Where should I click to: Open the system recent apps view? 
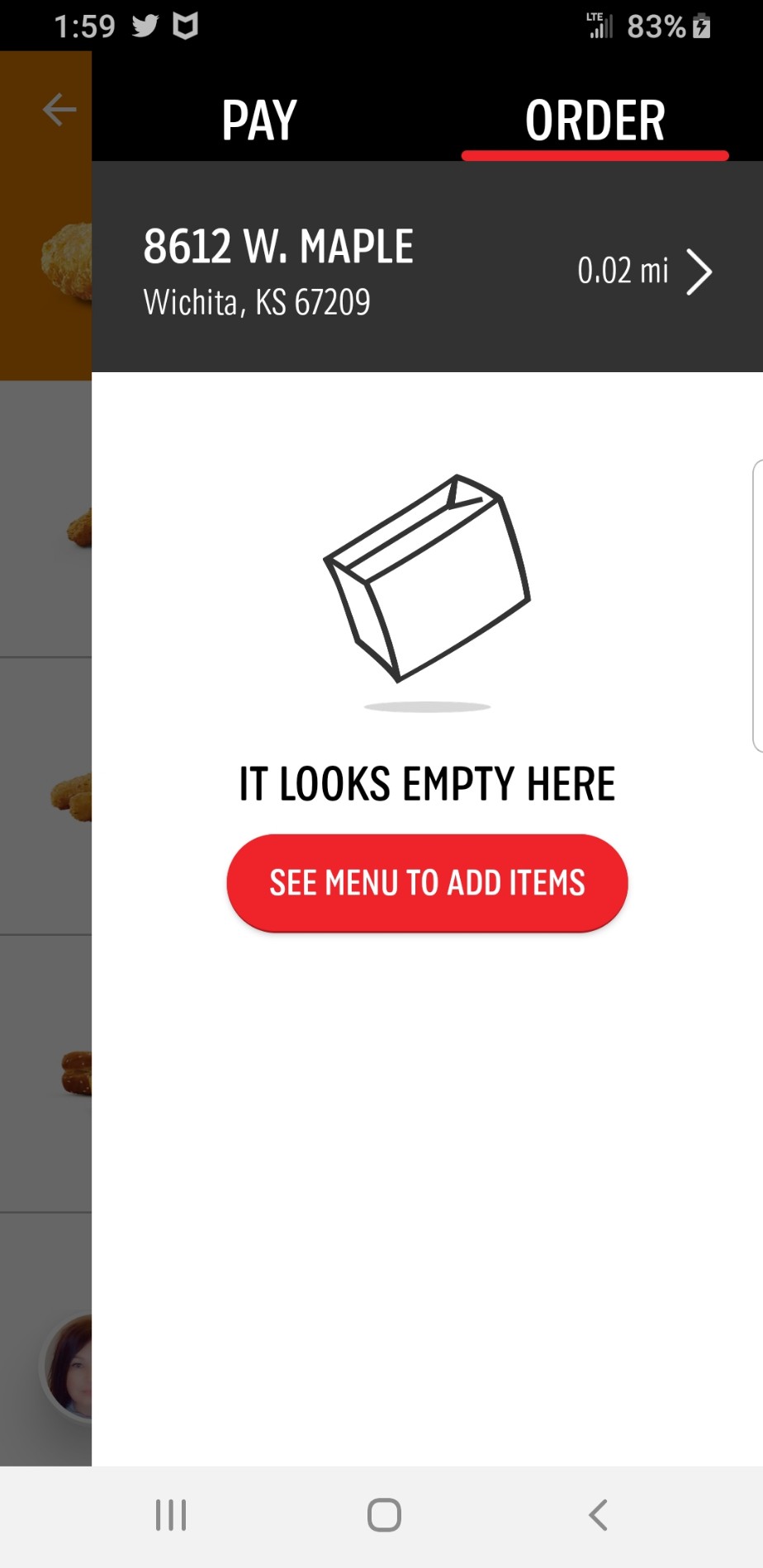[x=171, y=1515]
